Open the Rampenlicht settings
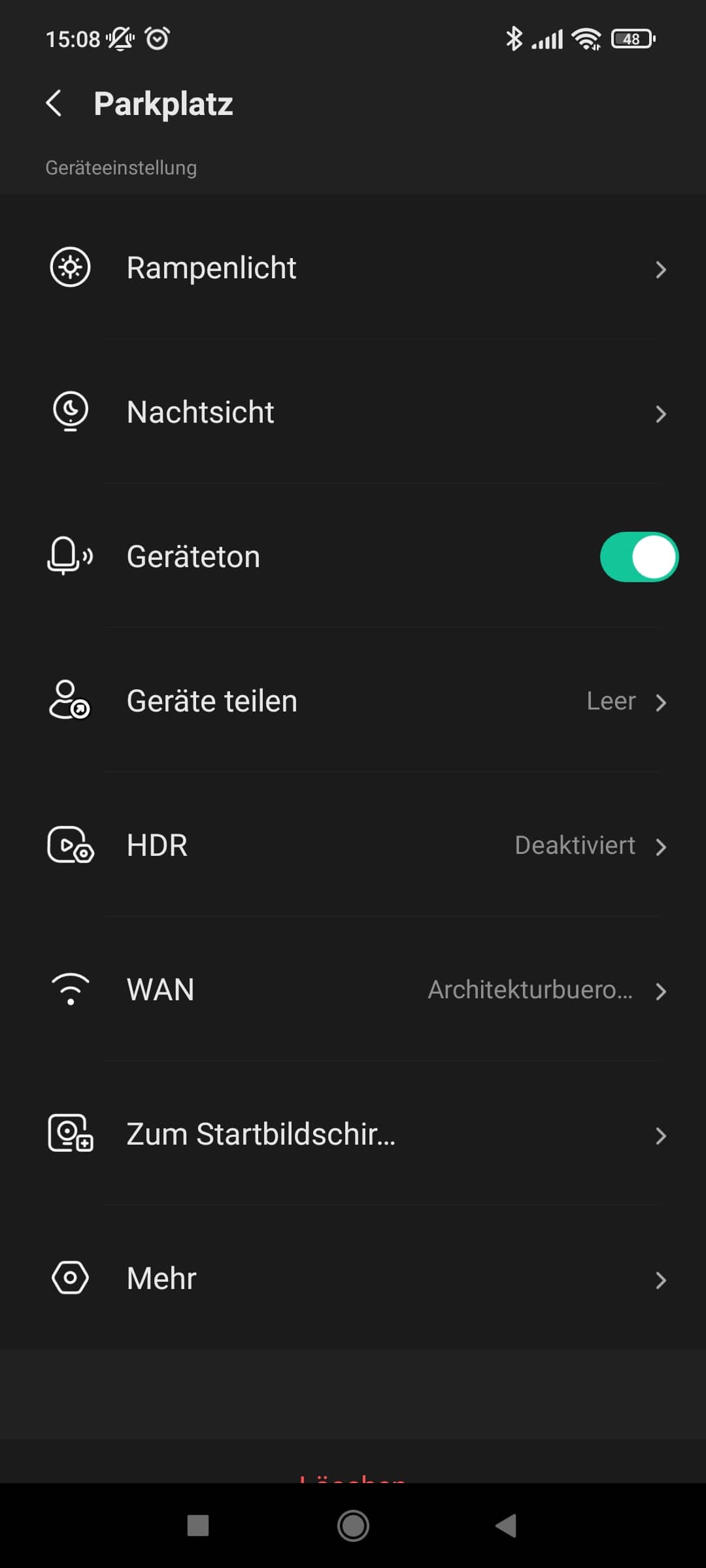 [x=353, y=268]
